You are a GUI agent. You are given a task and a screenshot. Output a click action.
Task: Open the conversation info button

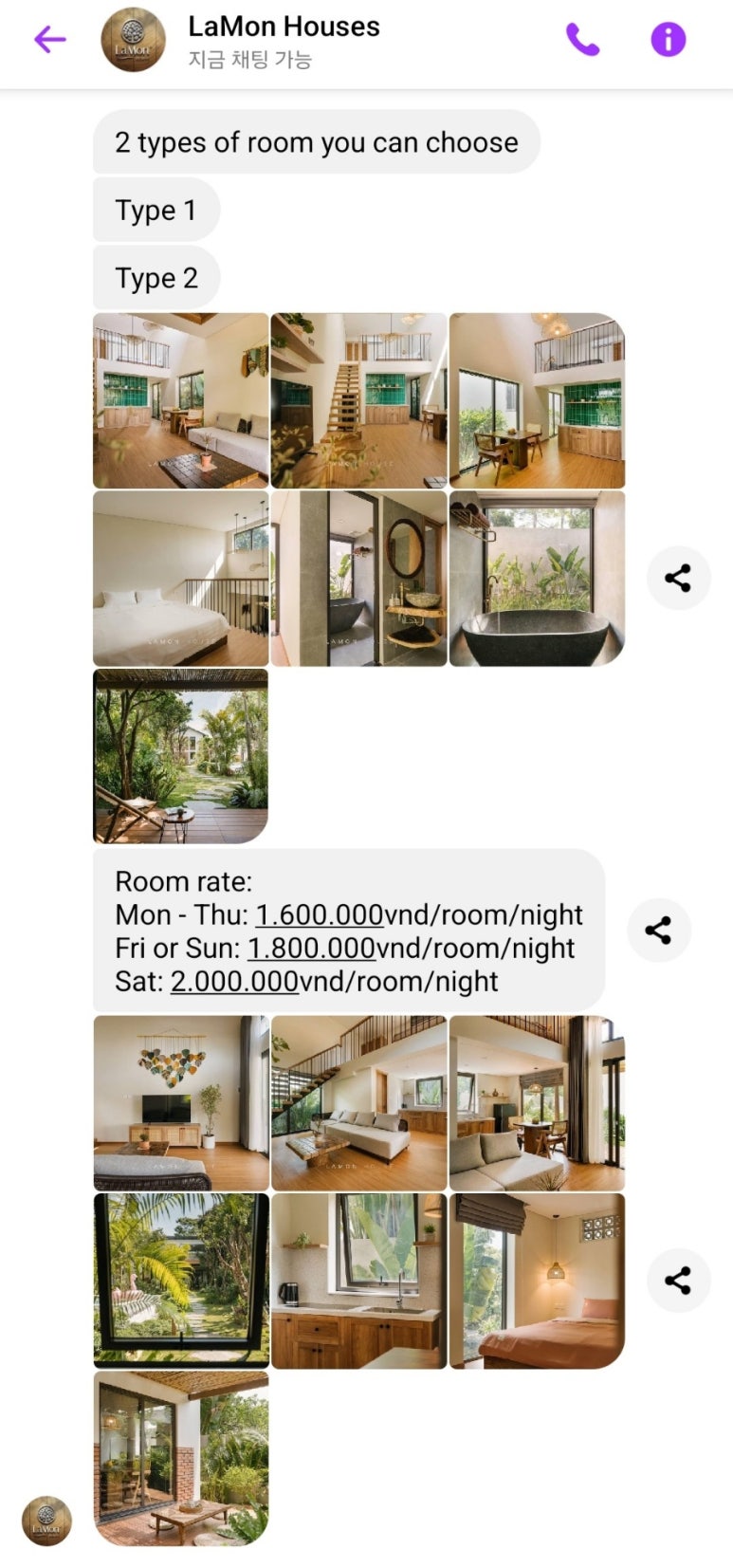point(668,39)
